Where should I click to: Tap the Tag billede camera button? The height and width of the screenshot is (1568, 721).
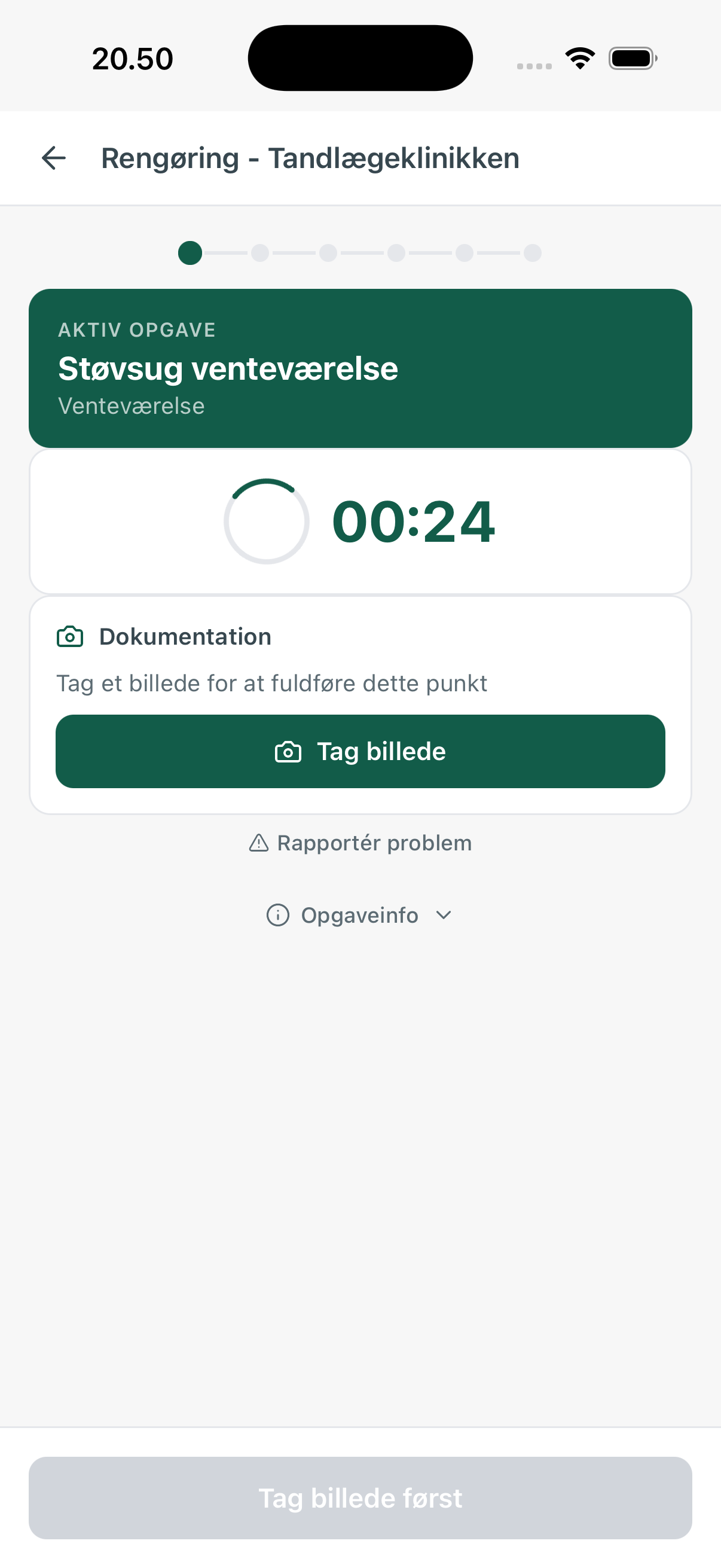point(360,751)
